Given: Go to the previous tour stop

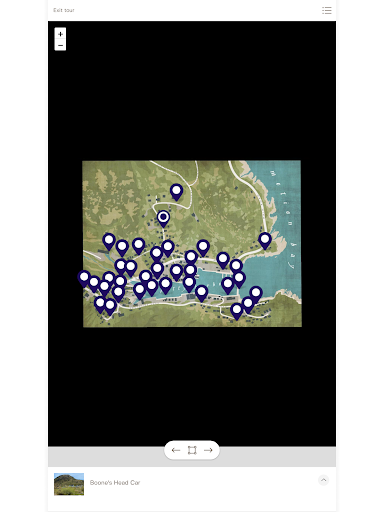Looking at the screenshot, I should [x=176, y=450].
